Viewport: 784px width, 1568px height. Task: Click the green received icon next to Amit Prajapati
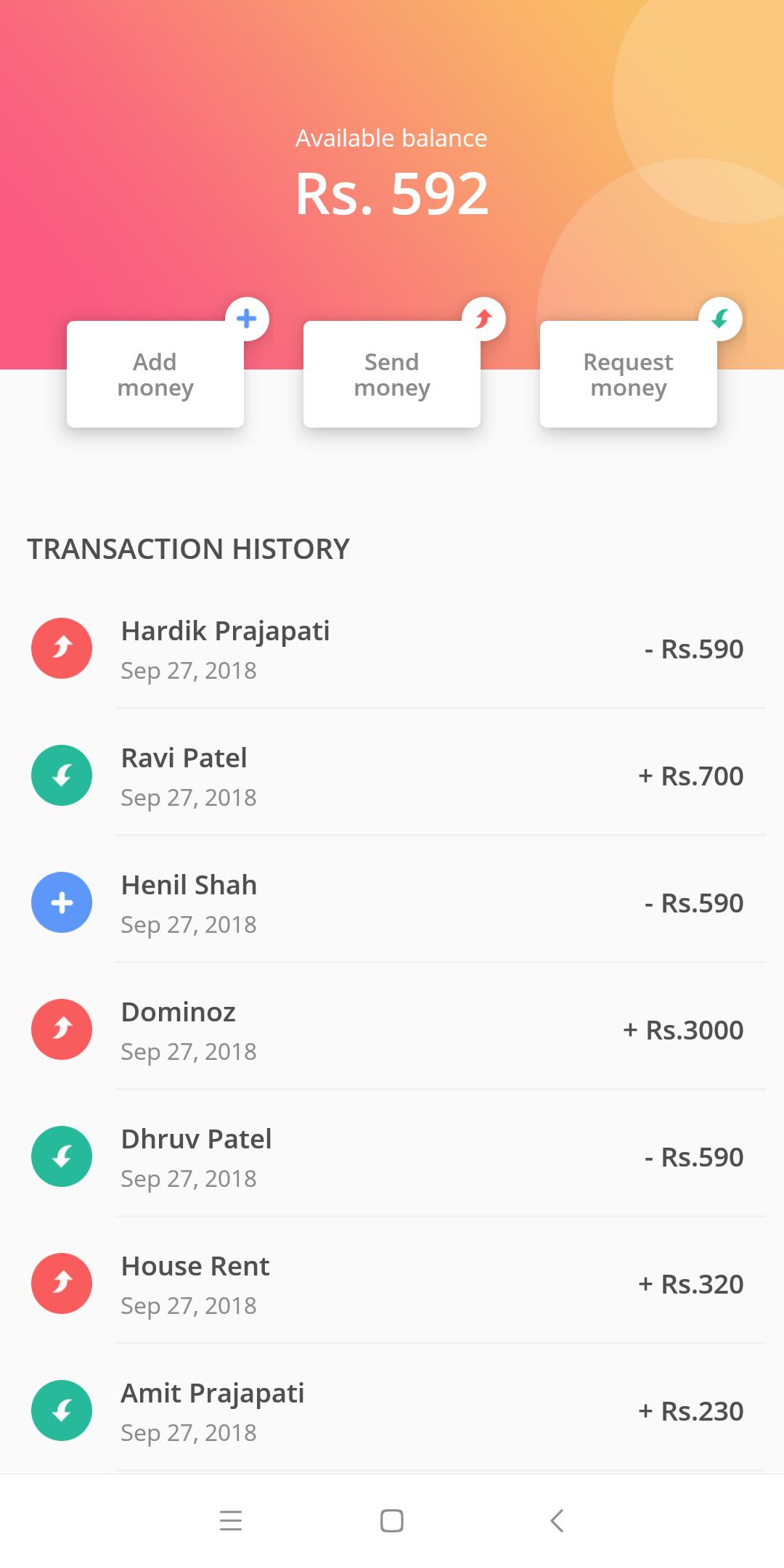[62, 1410]
